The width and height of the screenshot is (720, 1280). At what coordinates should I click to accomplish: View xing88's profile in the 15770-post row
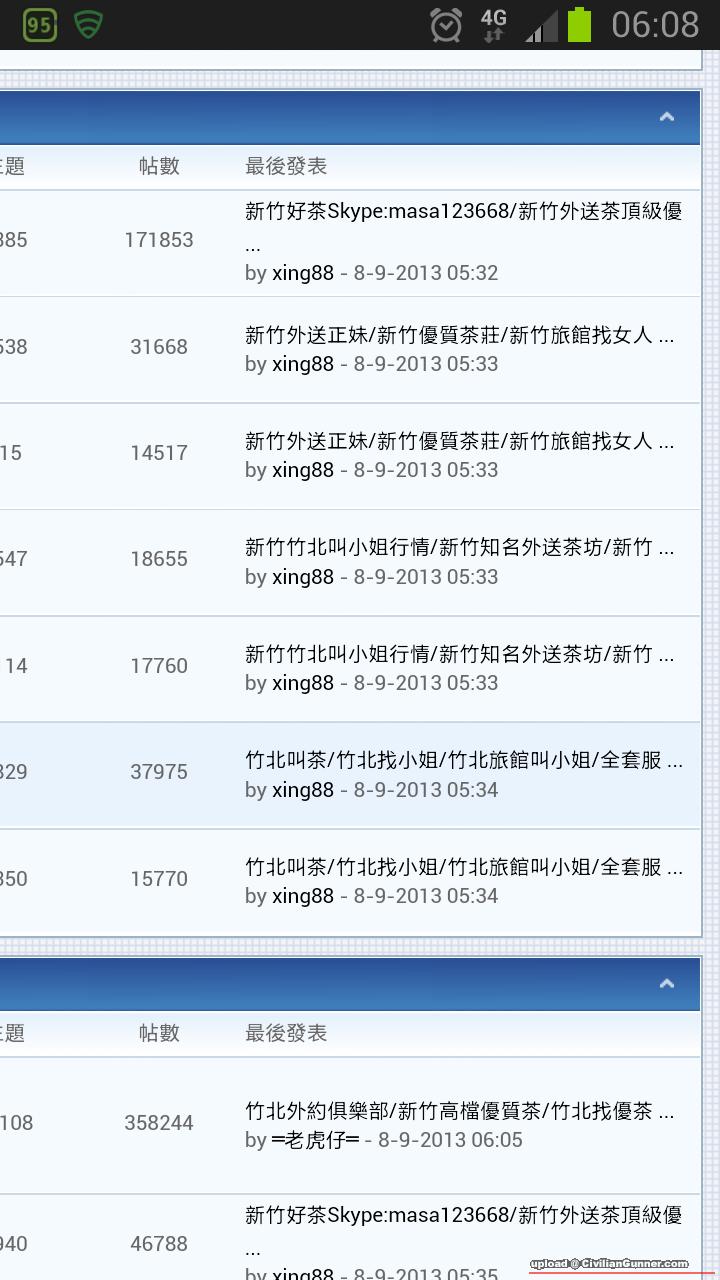click(302, 896)
